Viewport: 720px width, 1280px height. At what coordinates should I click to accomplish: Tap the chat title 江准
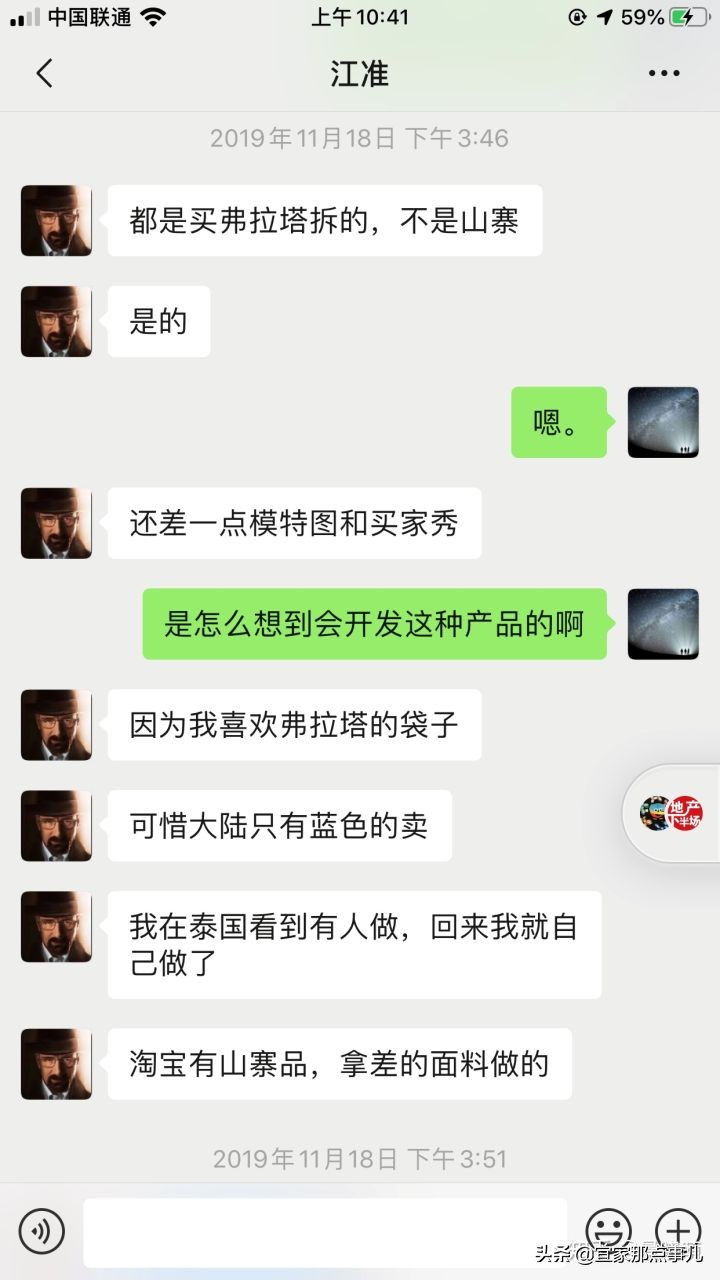pyautogui.click(x=360, y=73)
